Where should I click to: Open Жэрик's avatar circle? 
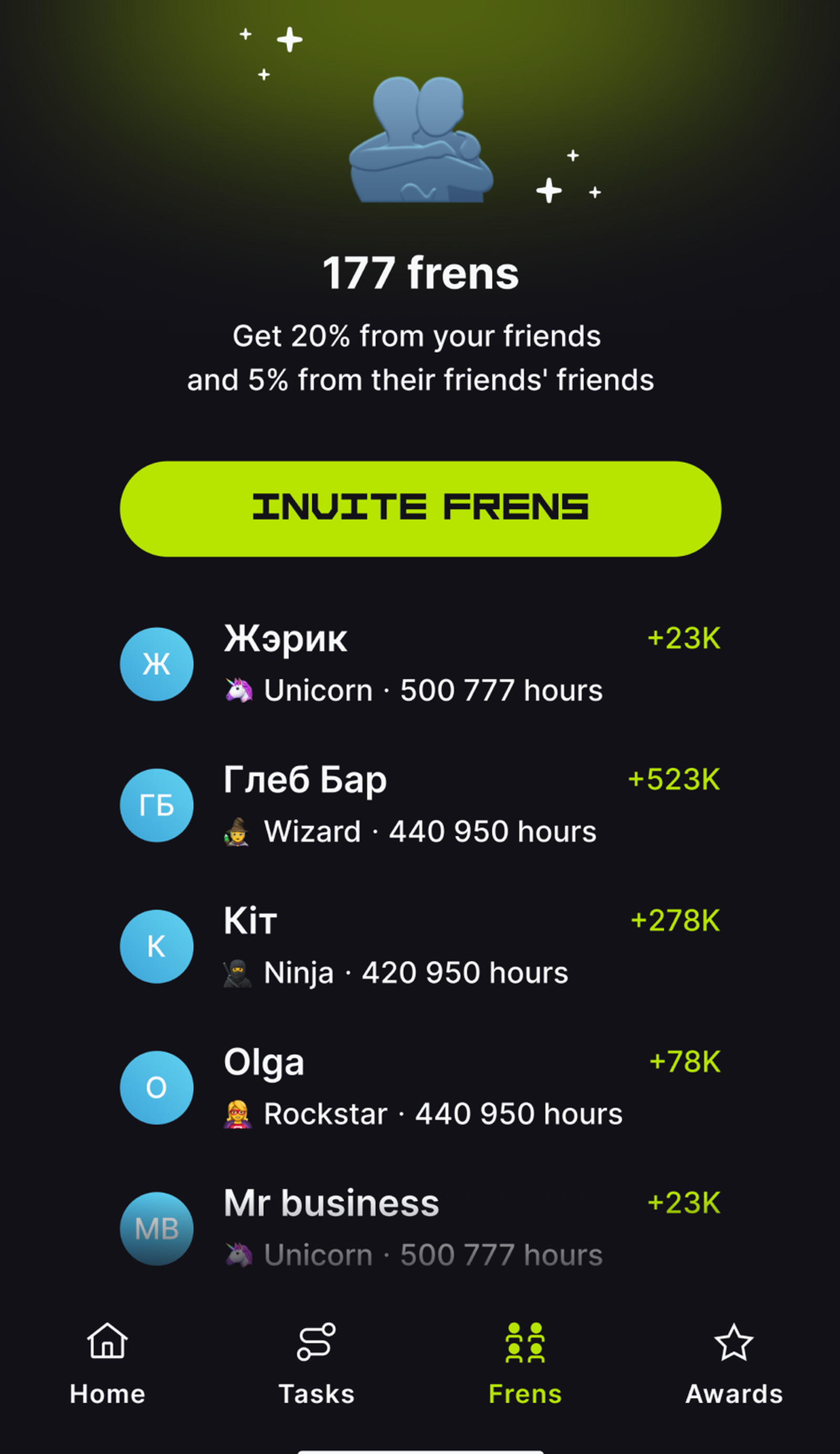point(156,663)
